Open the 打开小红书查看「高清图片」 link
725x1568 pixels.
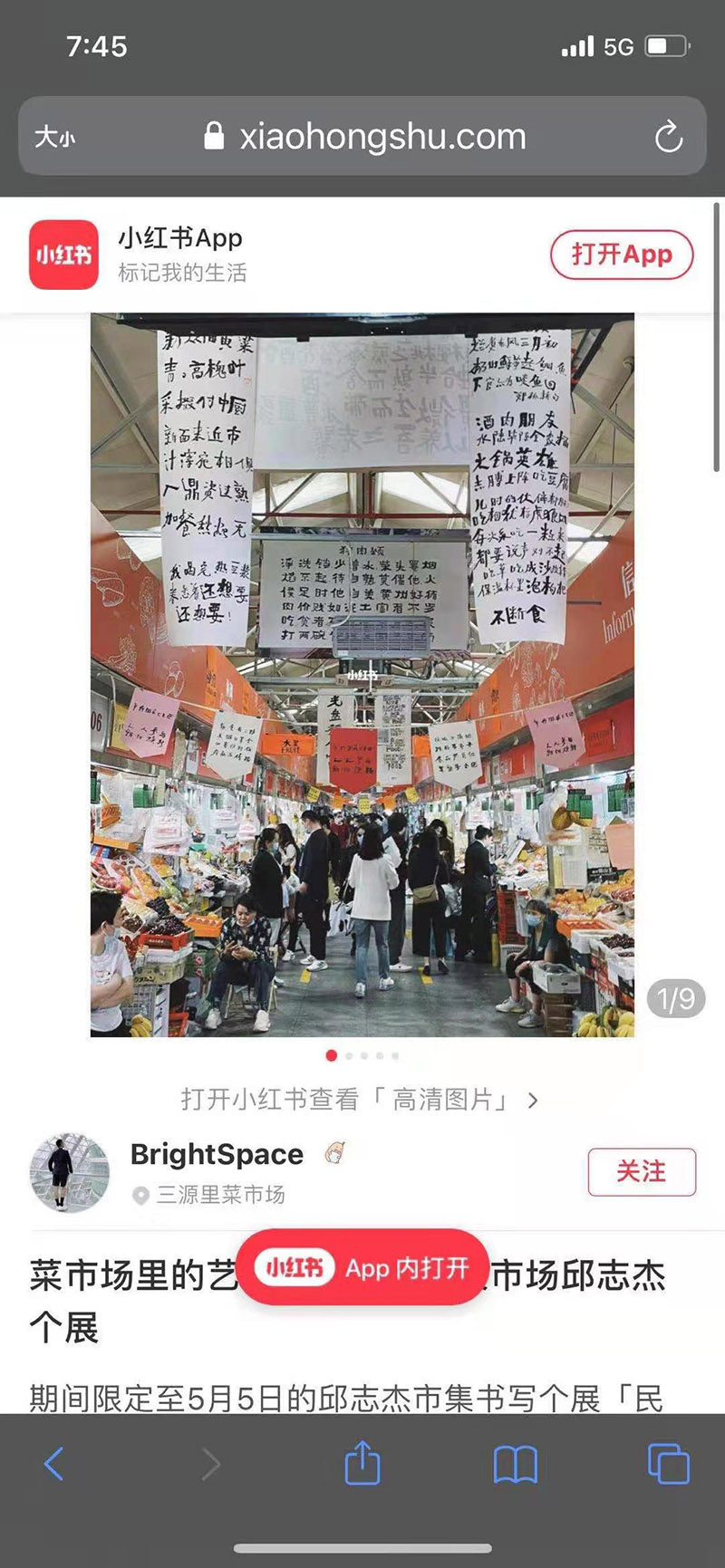tap(360, 1100)
